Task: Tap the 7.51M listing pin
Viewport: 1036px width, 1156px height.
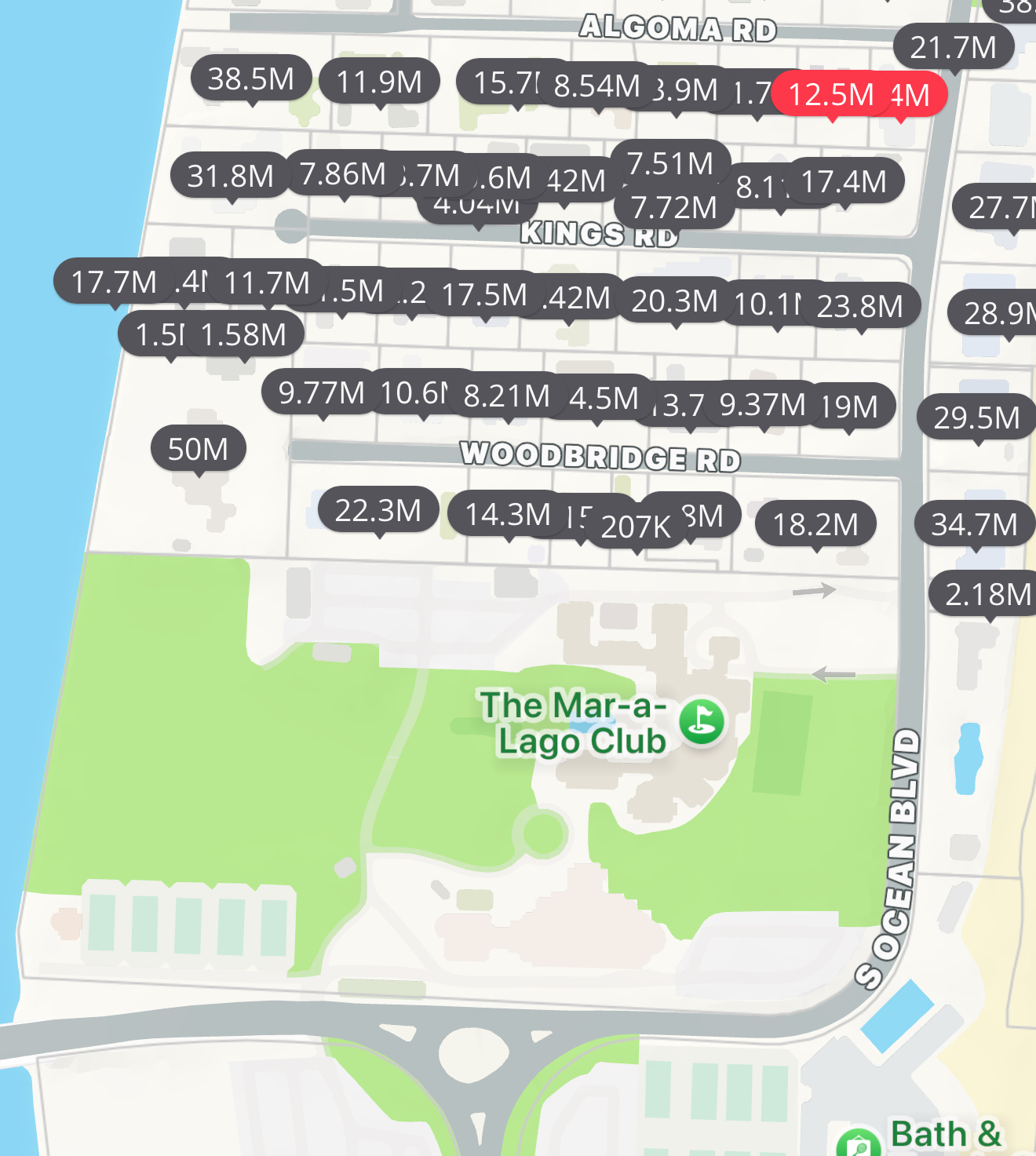Action: pyautogui.click(x=669, y=163)
